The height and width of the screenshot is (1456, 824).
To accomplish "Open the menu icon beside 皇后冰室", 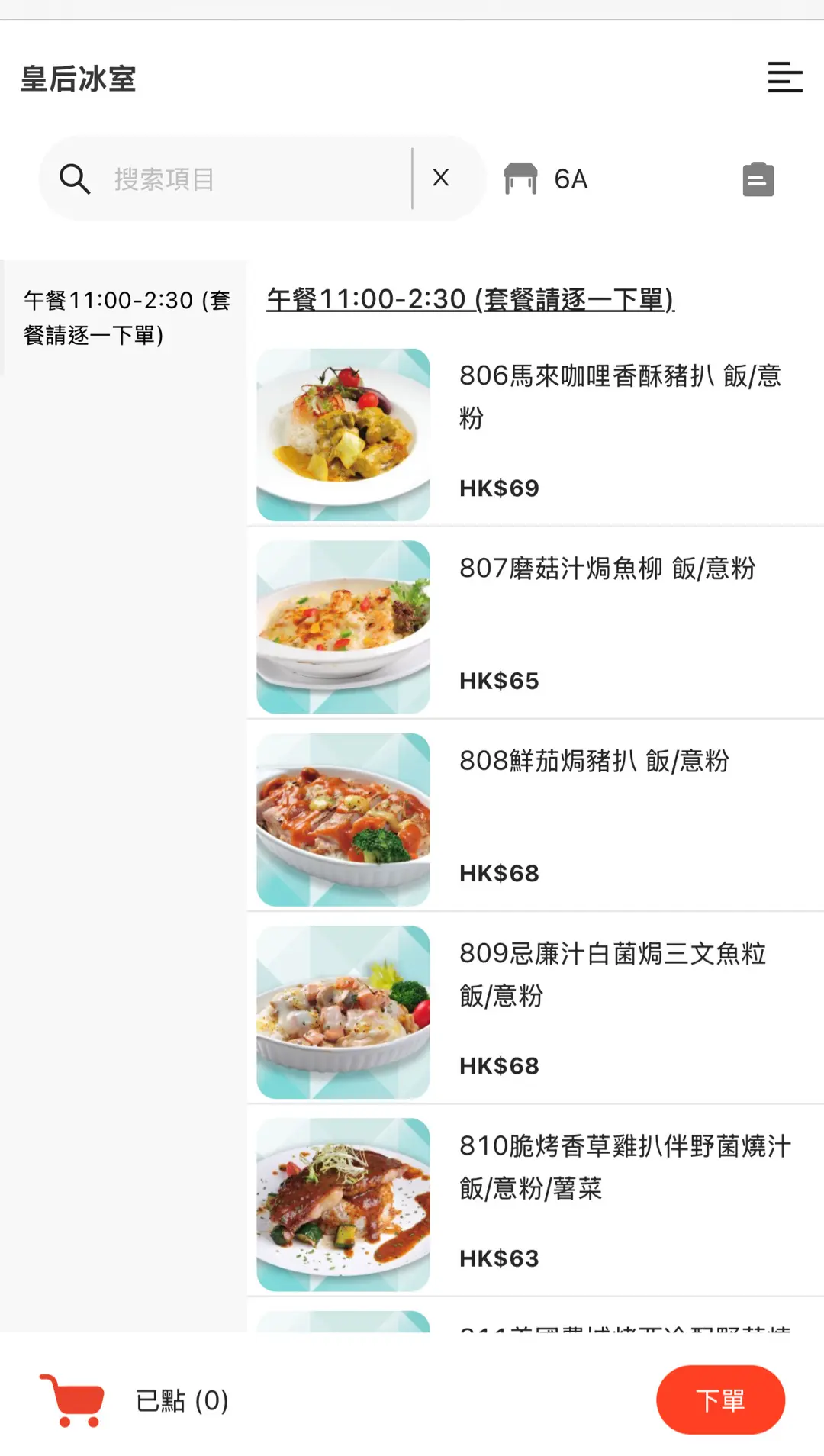I will [x=784, y=77].
